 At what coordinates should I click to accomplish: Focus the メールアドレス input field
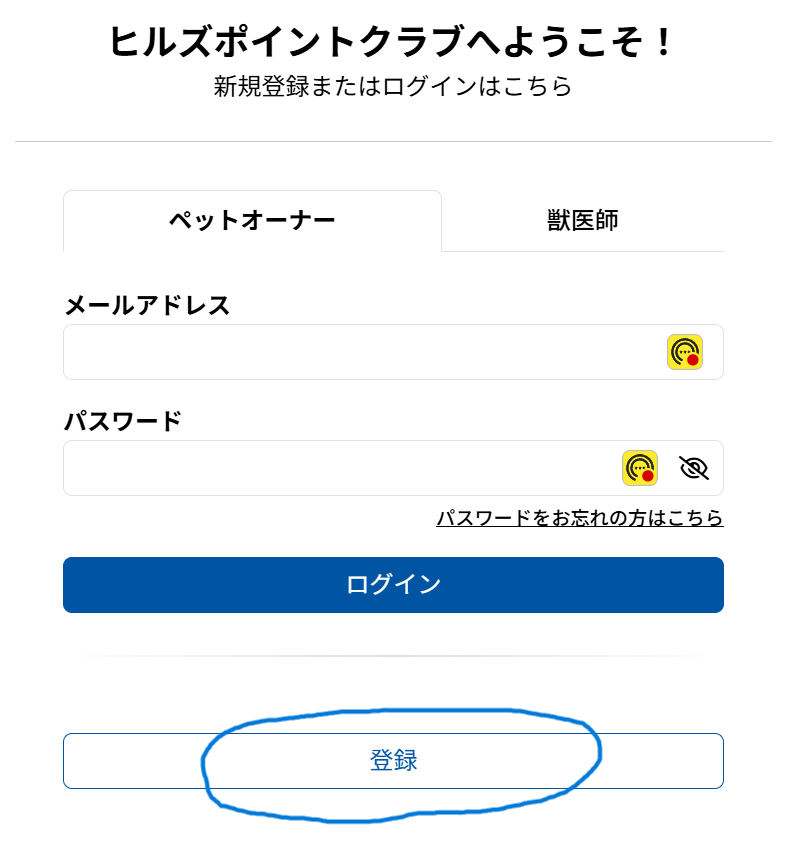(393, 352)
